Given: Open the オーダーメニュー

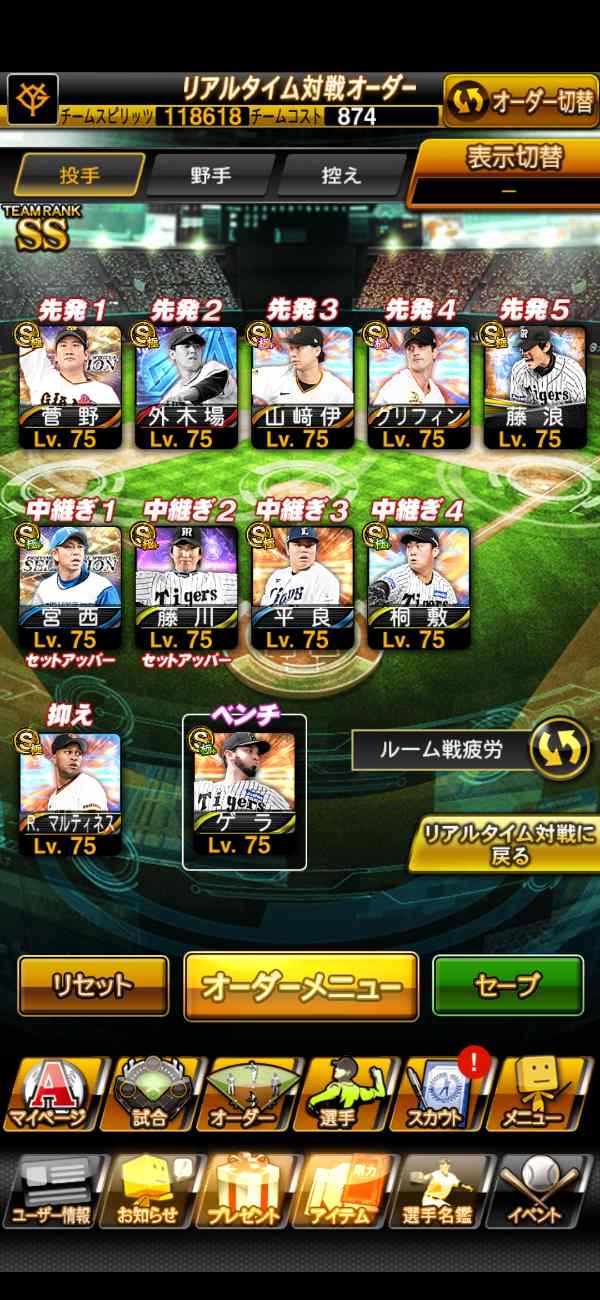Looking at the screenshot, I should pos(301,986).
